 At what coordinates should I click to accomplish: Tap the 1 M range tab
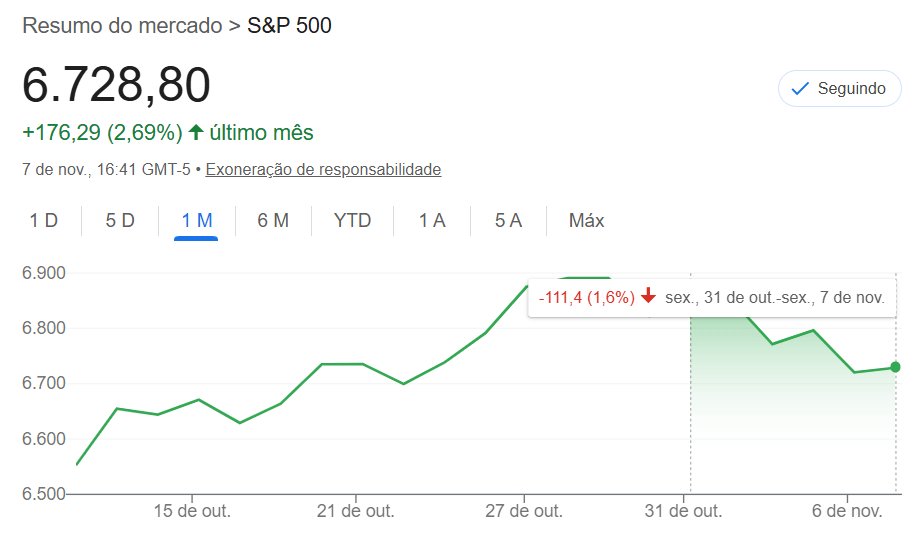point(196,221)
